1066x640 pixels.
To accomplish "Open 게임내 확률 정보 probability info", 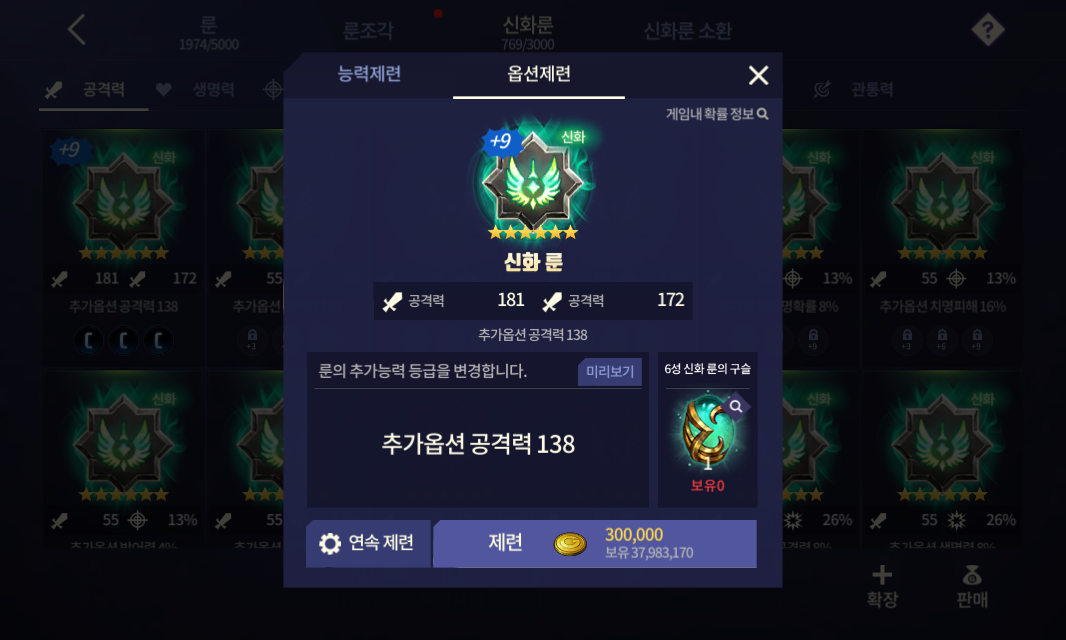I will pyautogui.click(x=717, y=114).
